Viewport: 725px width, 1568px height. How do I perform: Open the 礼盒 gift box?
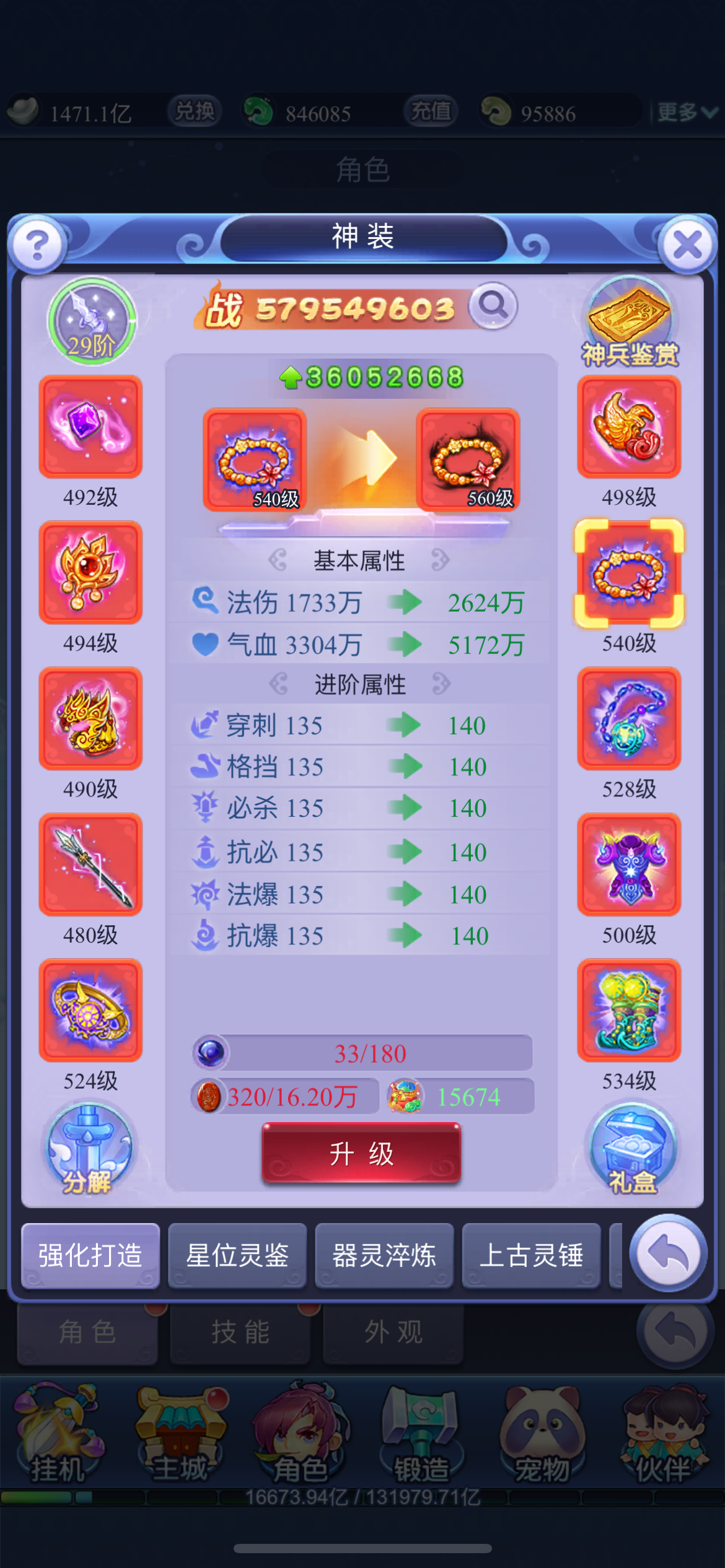(x=632, y=1149)
